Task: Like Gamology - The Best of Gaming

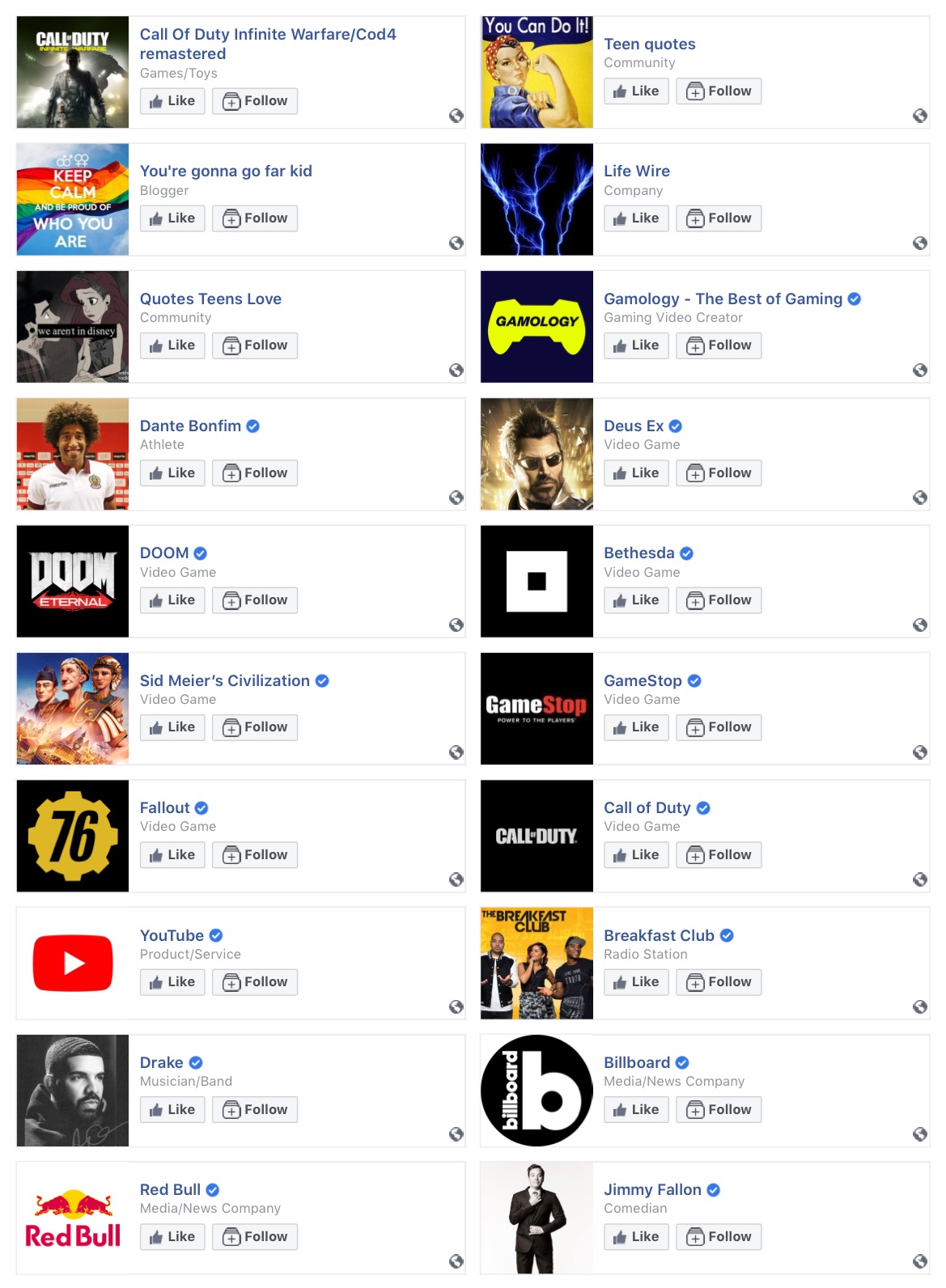Action: 636,345
